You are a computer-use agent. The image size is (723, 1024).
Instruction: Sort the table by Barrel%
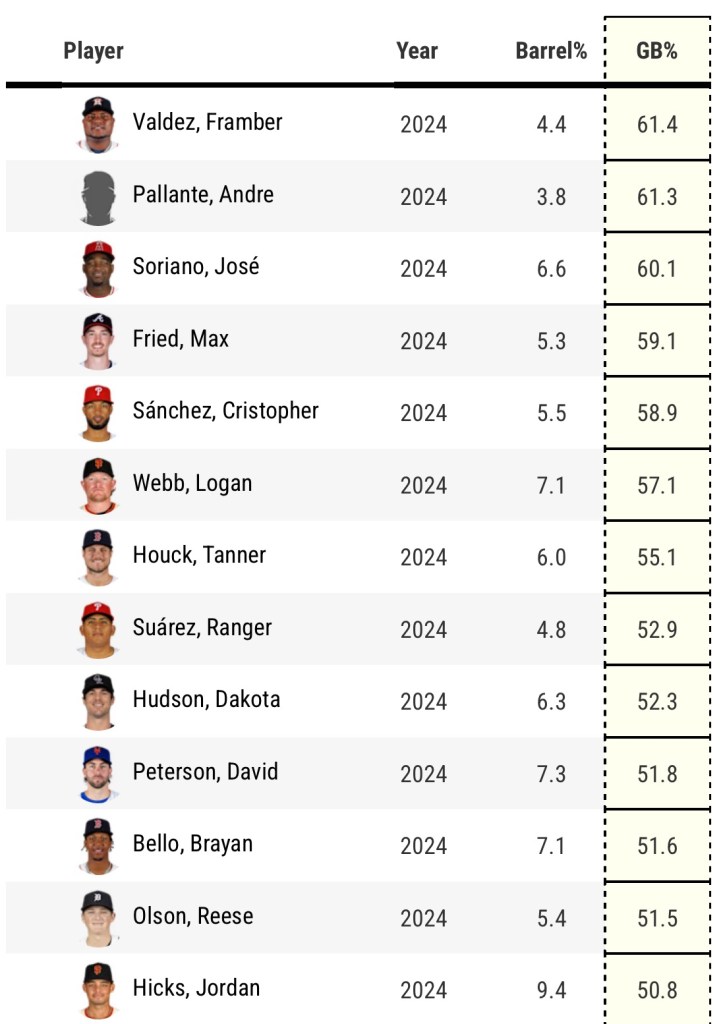pyautogui.click(x=551, y=50)
